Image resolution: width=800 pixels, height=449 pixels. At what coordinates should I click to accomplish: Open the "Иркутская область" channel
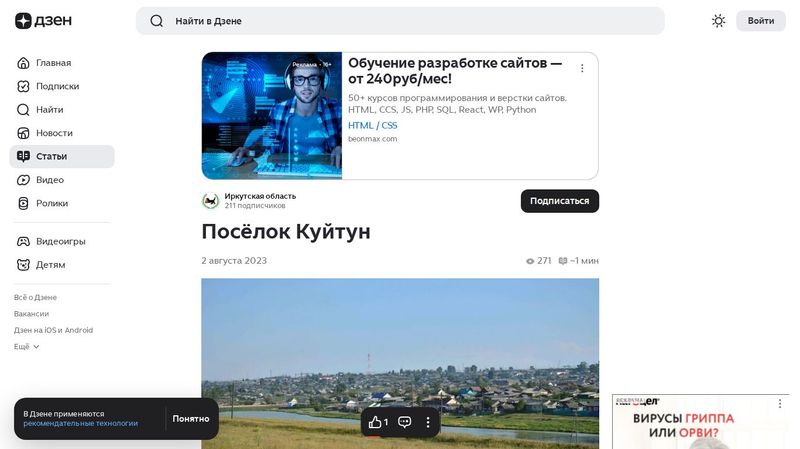pos(260,196)
